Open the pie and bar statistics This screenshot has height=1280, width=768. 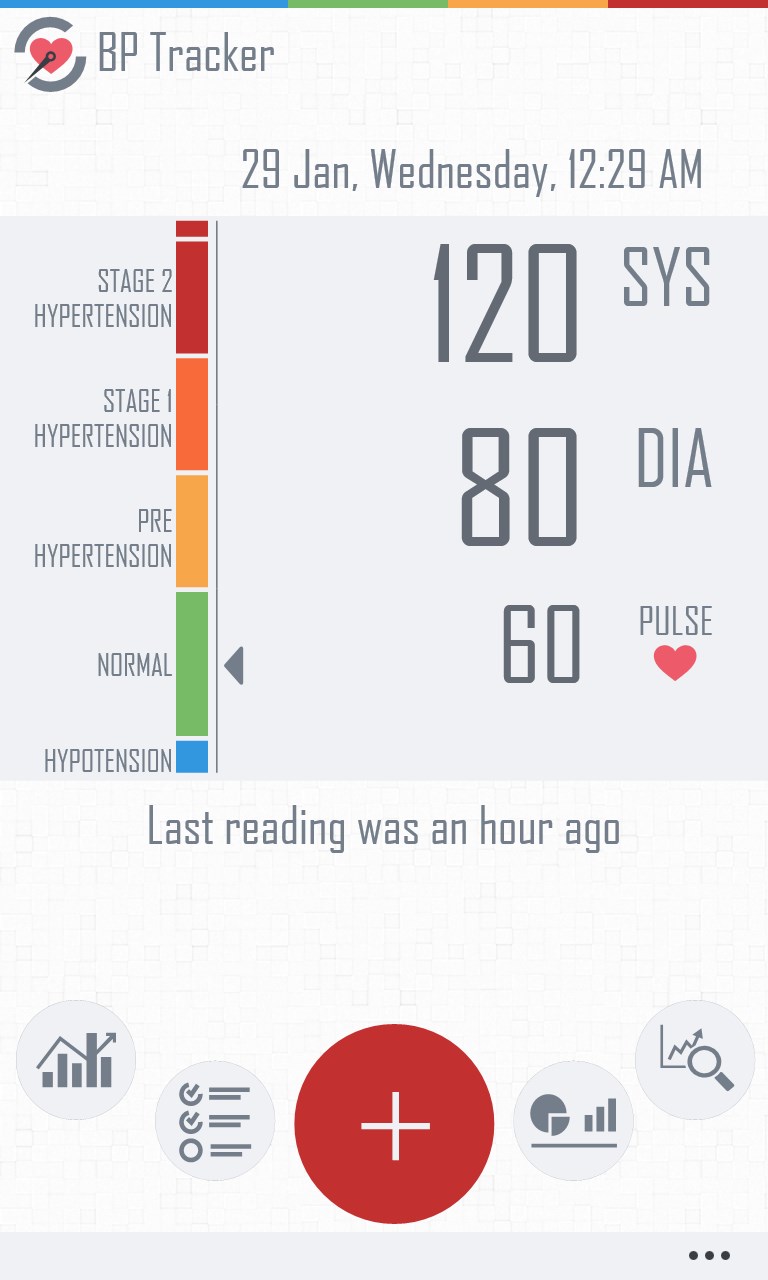tap(573, 1120)
